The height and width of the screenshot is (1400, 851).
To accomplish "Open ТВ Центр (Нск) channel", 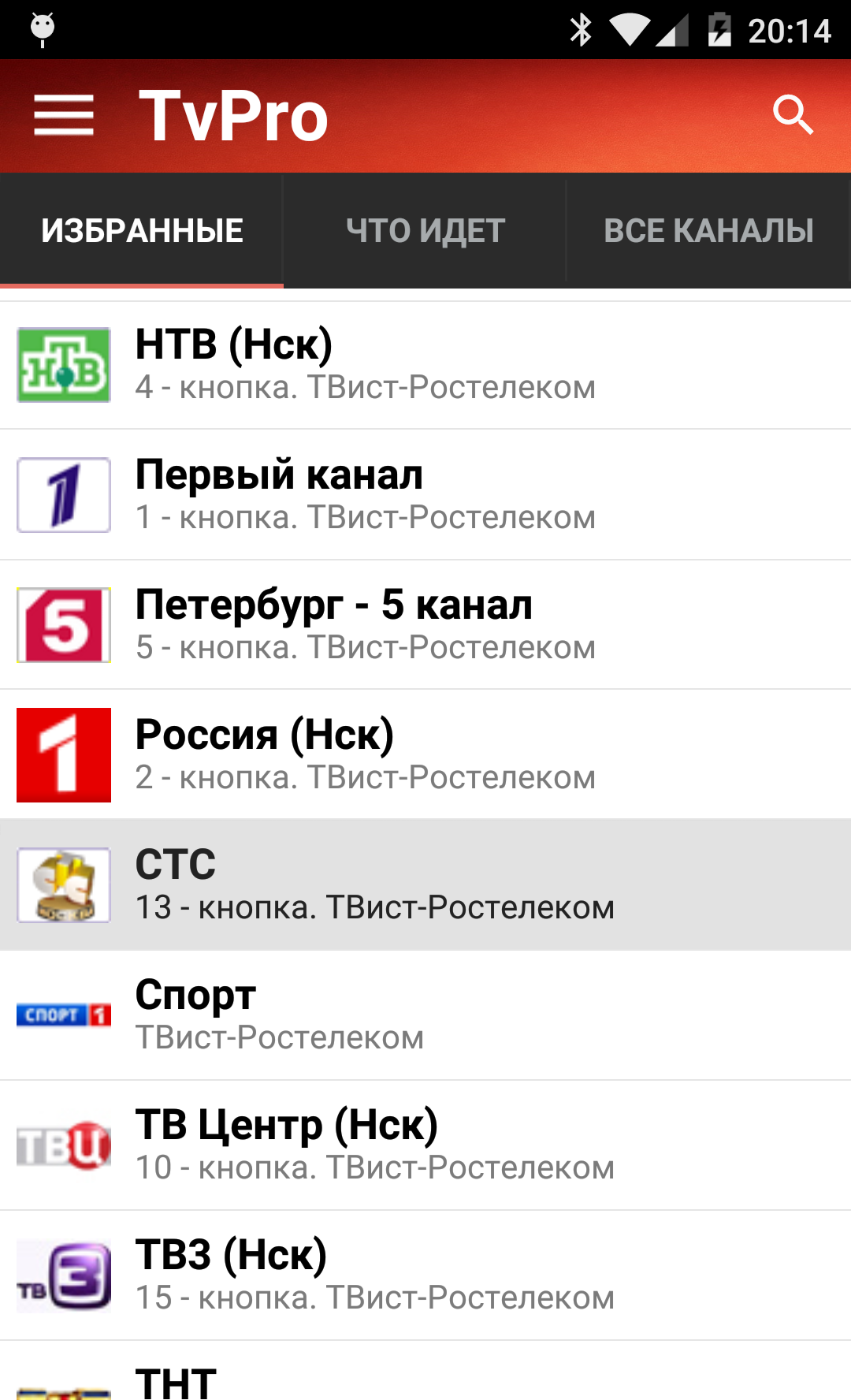I will click(x=425, y=1145).
